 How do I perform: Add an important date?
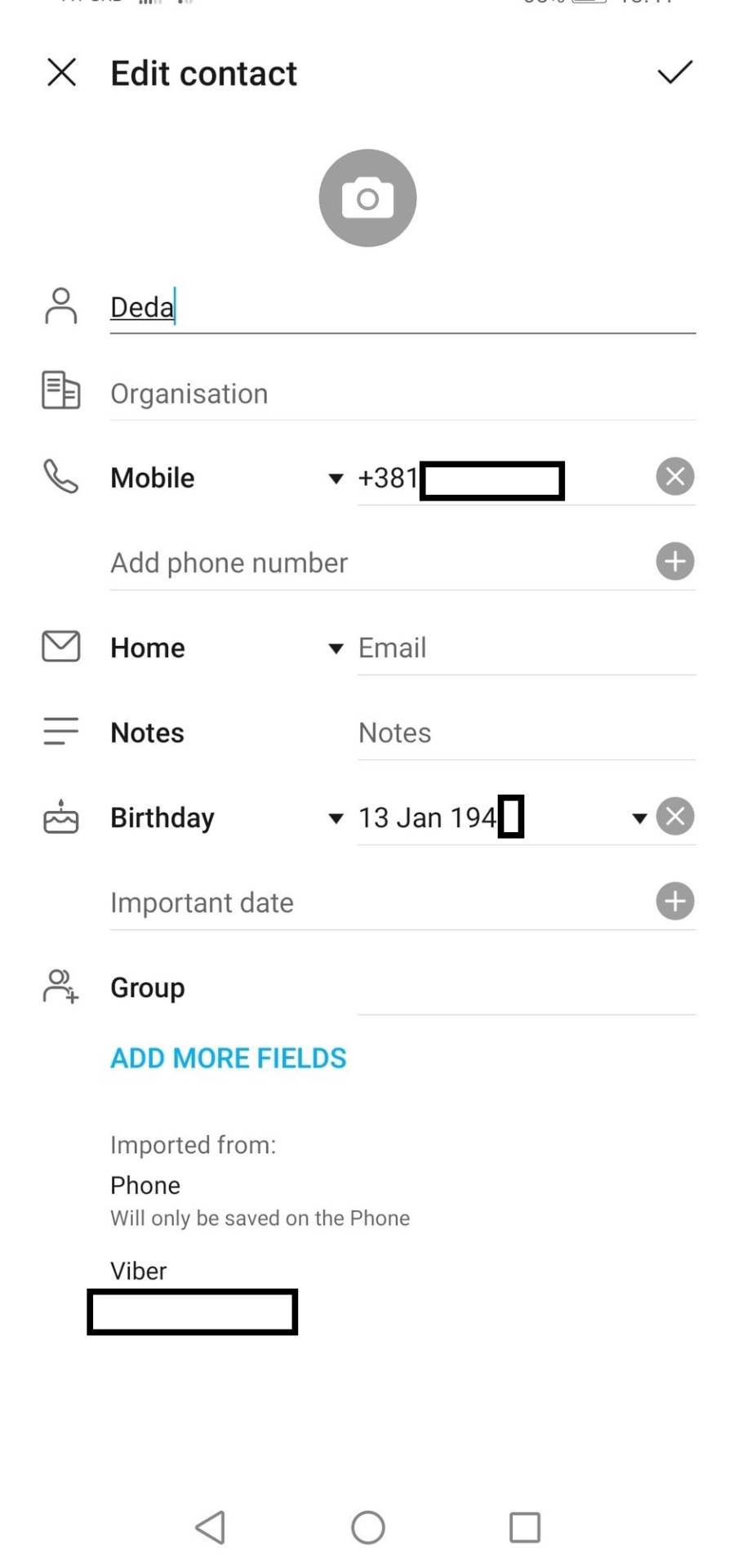click(675, 901)
